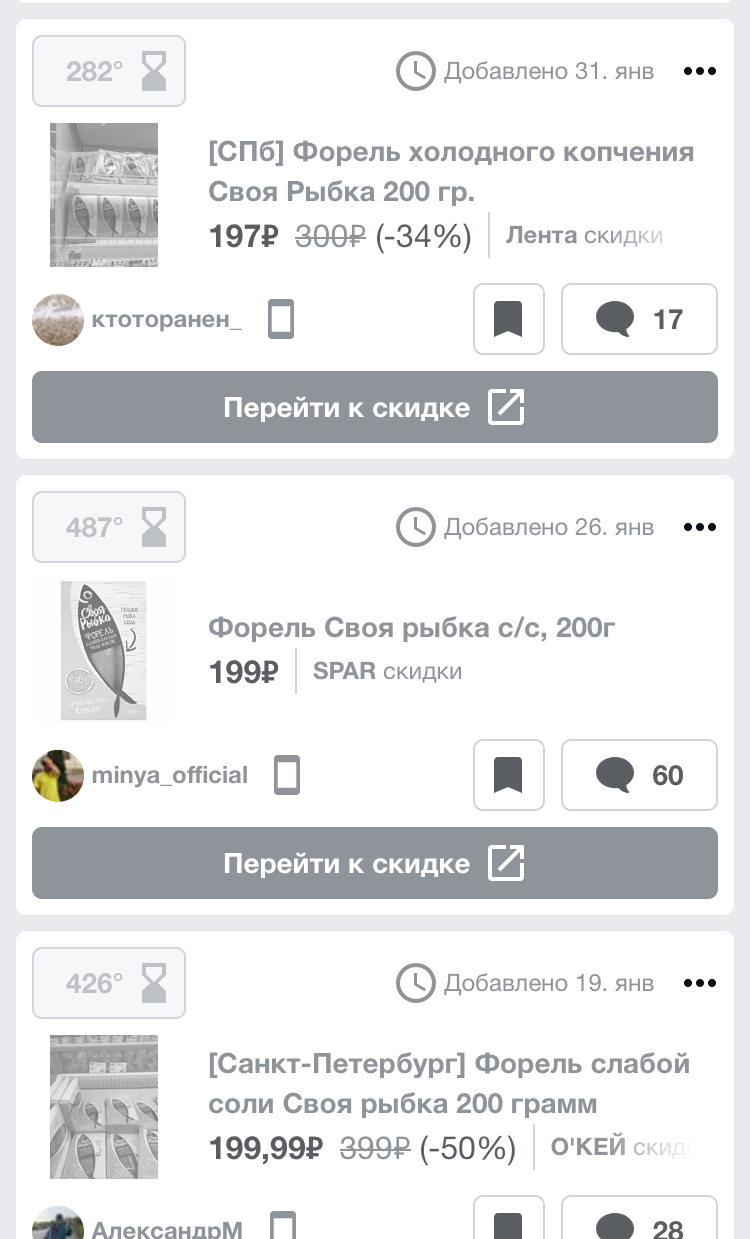Open the 17 comments on Лента deal
This screenshot has height=1239, width=750.
coord(639,319)
